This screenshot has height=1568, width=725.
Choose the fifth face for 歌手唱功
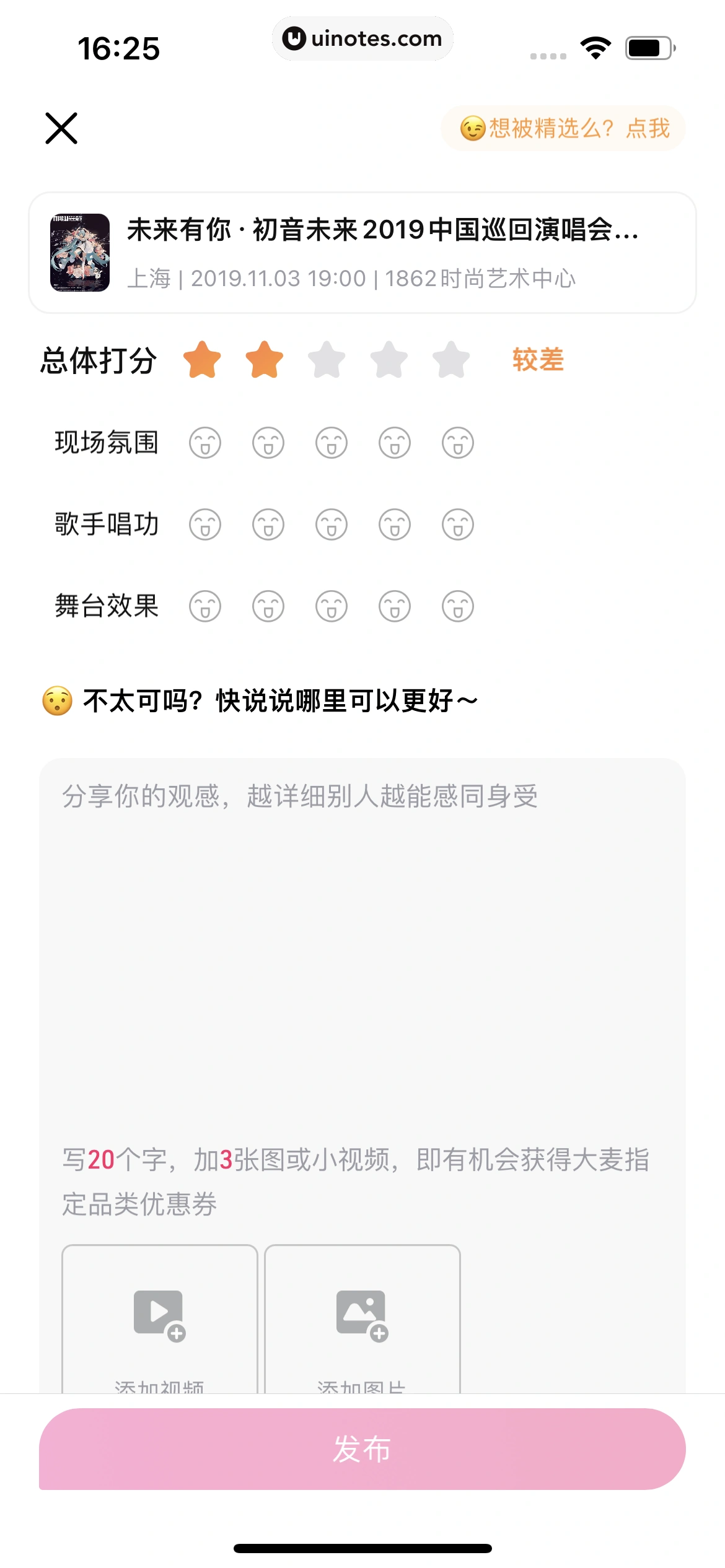tap(457, 525)
